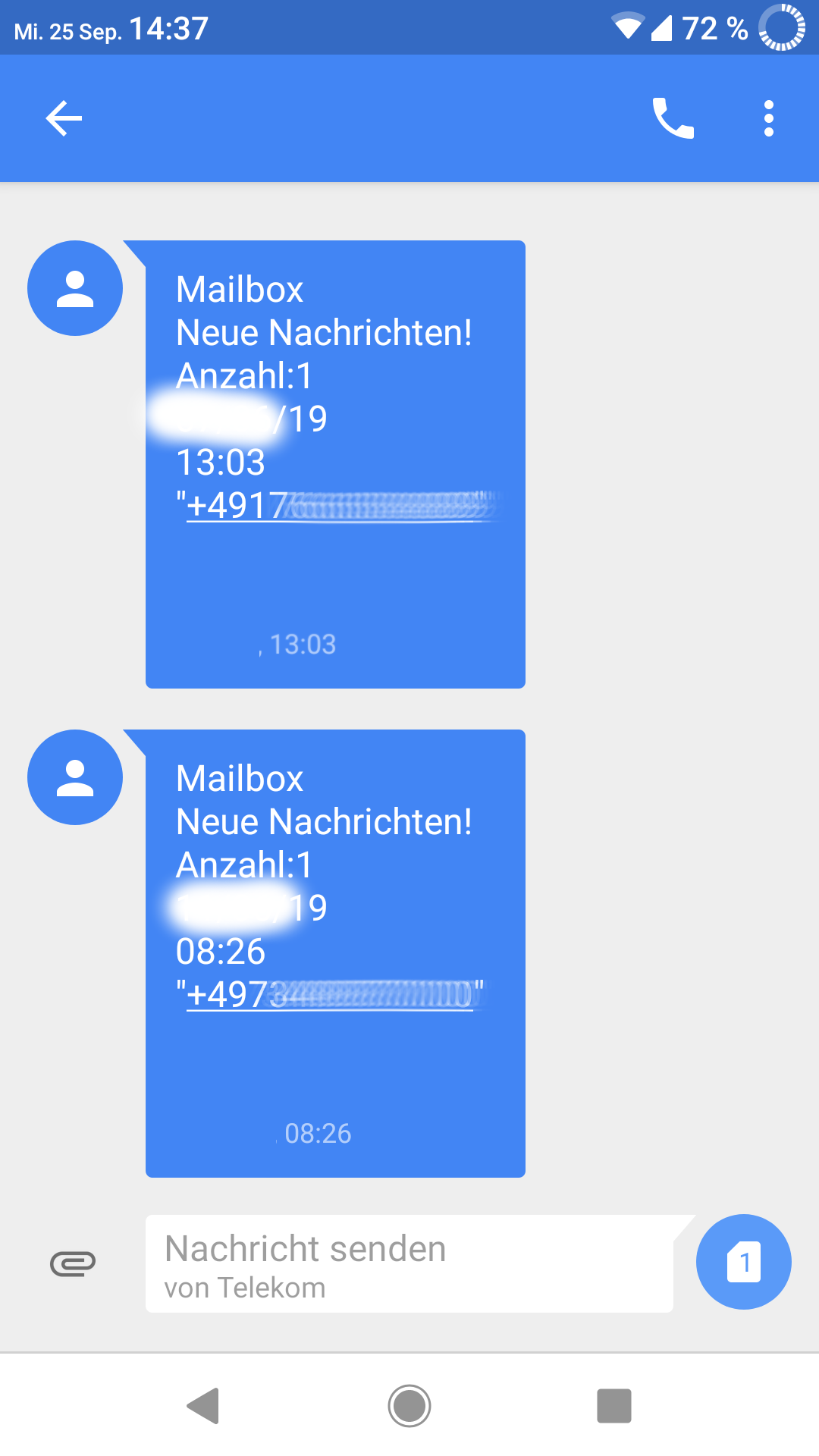The height and width of the screenshot is (1456, 819).
Task: Send the message via SIM 1 button
Action: (x=743, y=1262)
